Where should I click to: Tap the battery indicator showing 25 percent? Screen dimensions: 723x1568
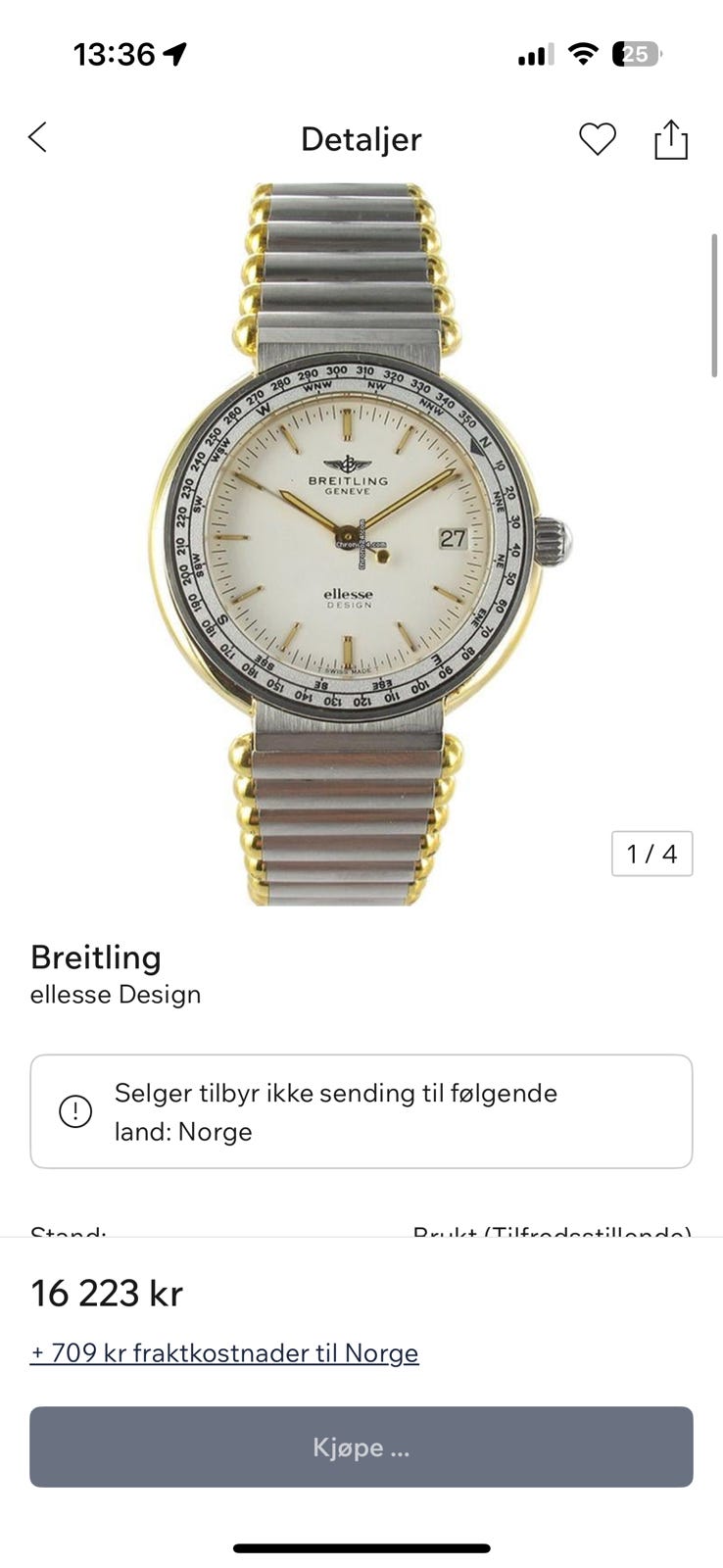point(637,54)
